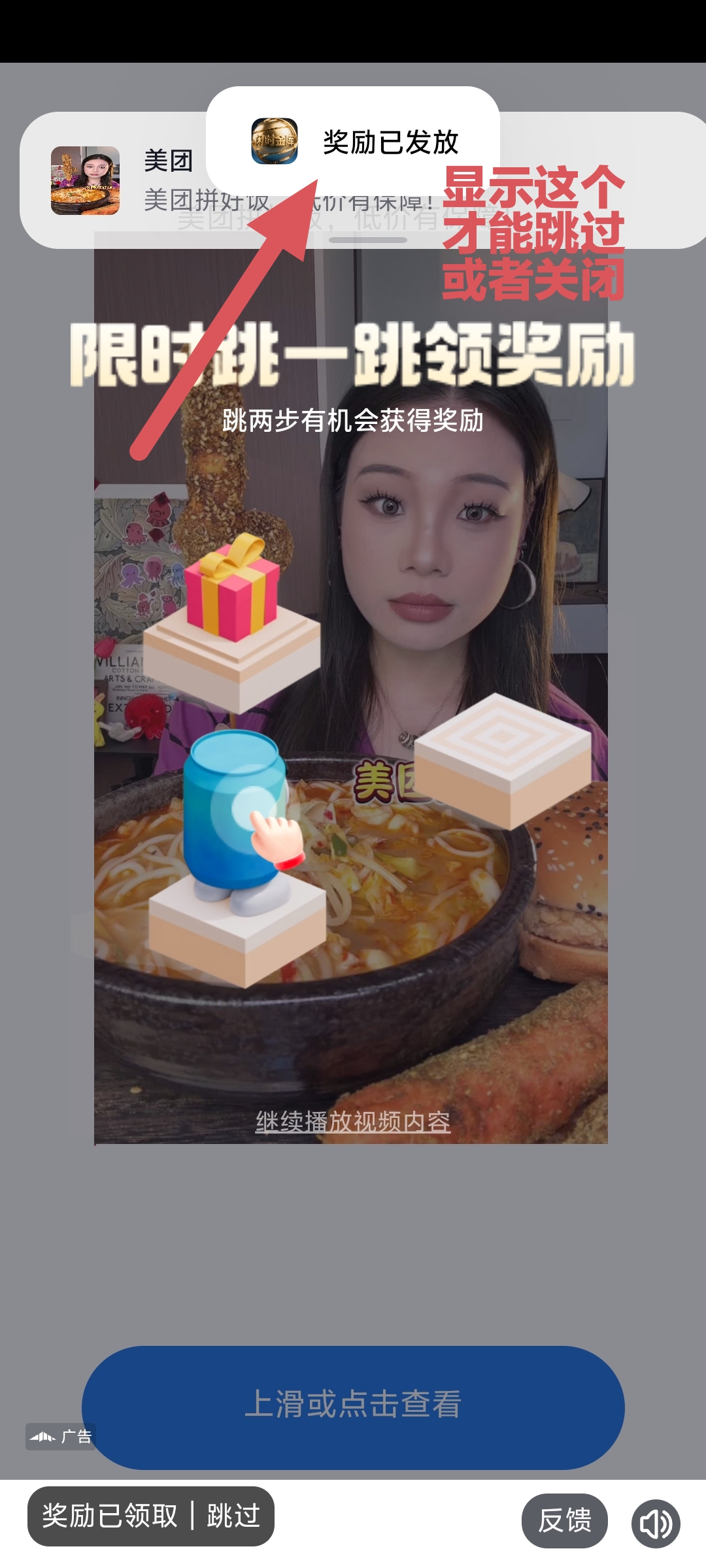Open the 反馈 feedback button
The width and height of the screenshot is (706, 1568).
pos(564,1520)
